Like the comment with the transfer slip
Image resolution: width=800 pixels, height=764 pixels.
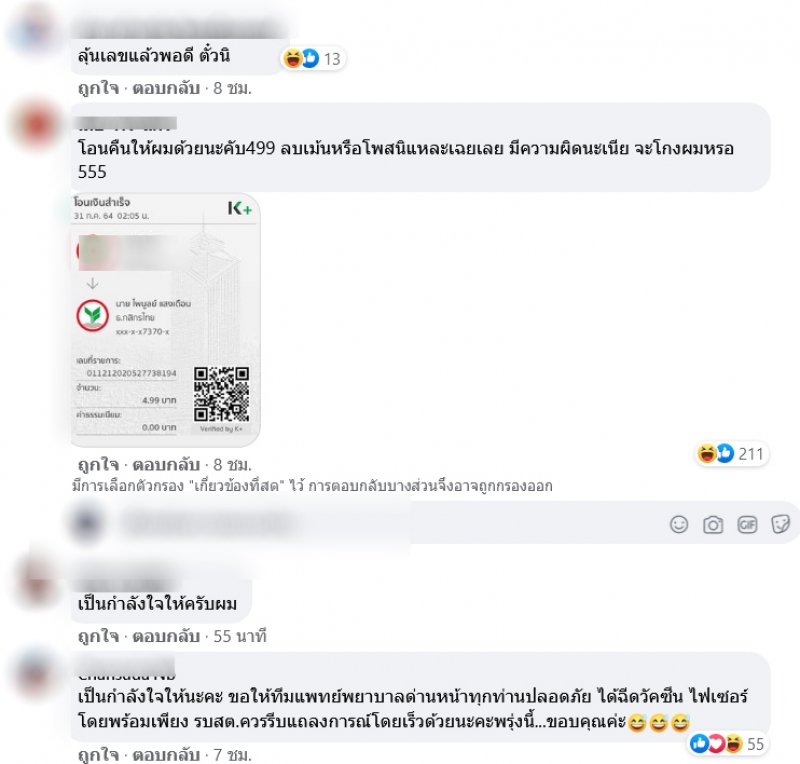coord(98,465)
